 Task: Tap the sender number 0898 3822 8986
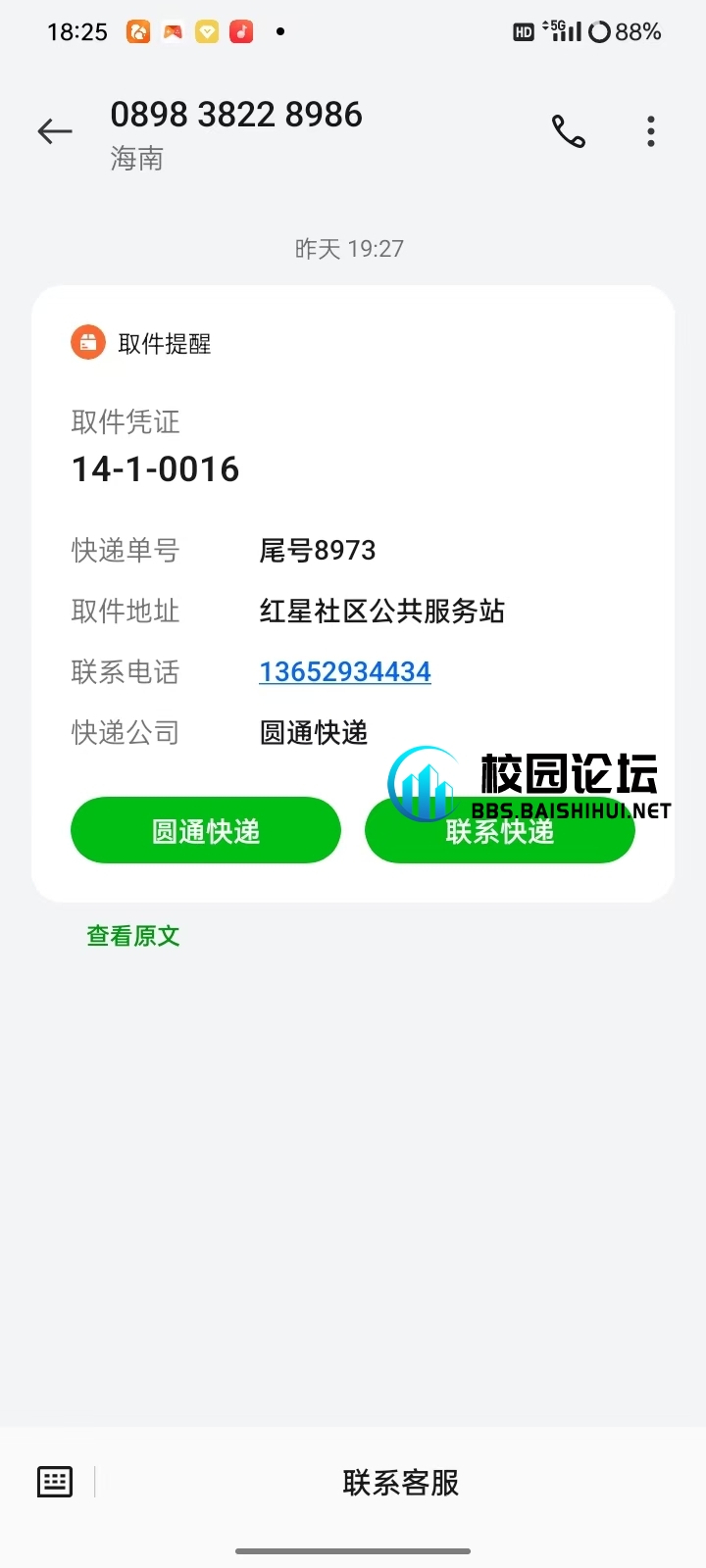coord(235,114)
